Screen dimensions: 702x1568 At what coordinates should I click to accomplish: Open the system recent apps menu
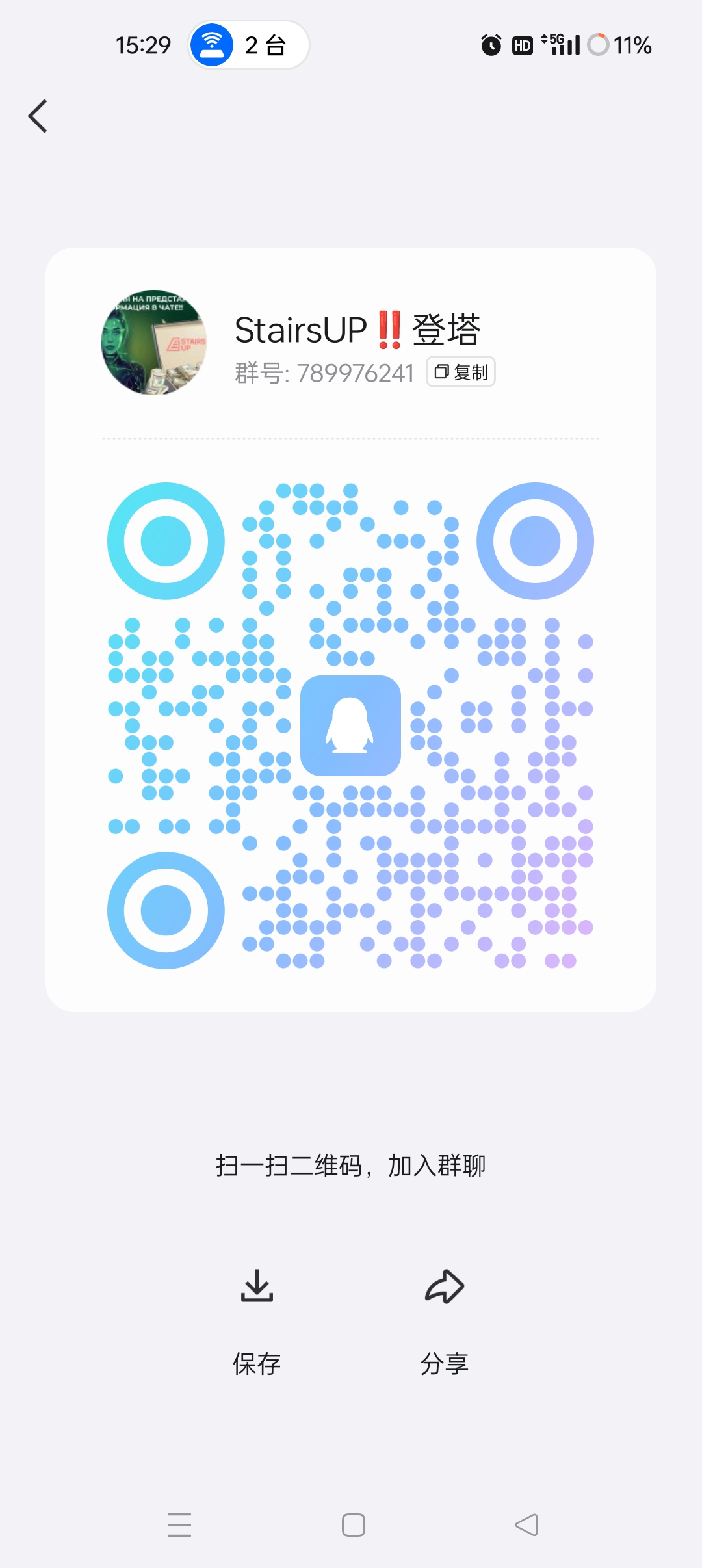(179, 1525)
